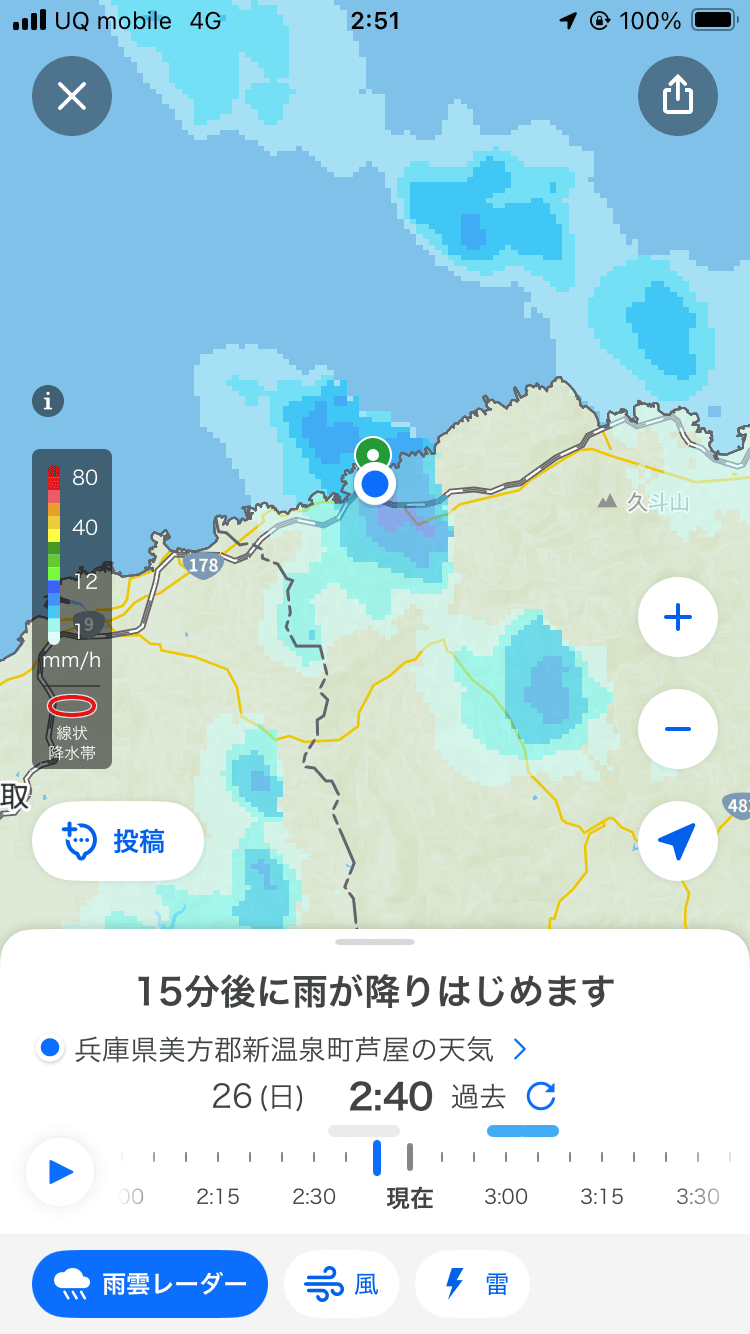Screen dimensions: 750x1334
Task: Jump to 3:00 on the timeline
Action: tap(506, 1196)
